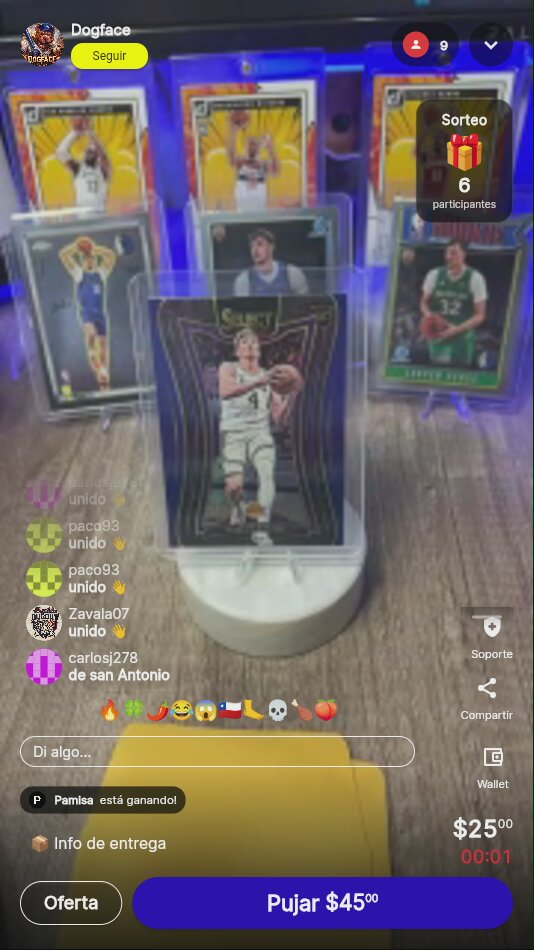This screenshot has width=534, height=950.
Task: Send the peach emoji reaction
Action: click(325, 710)
